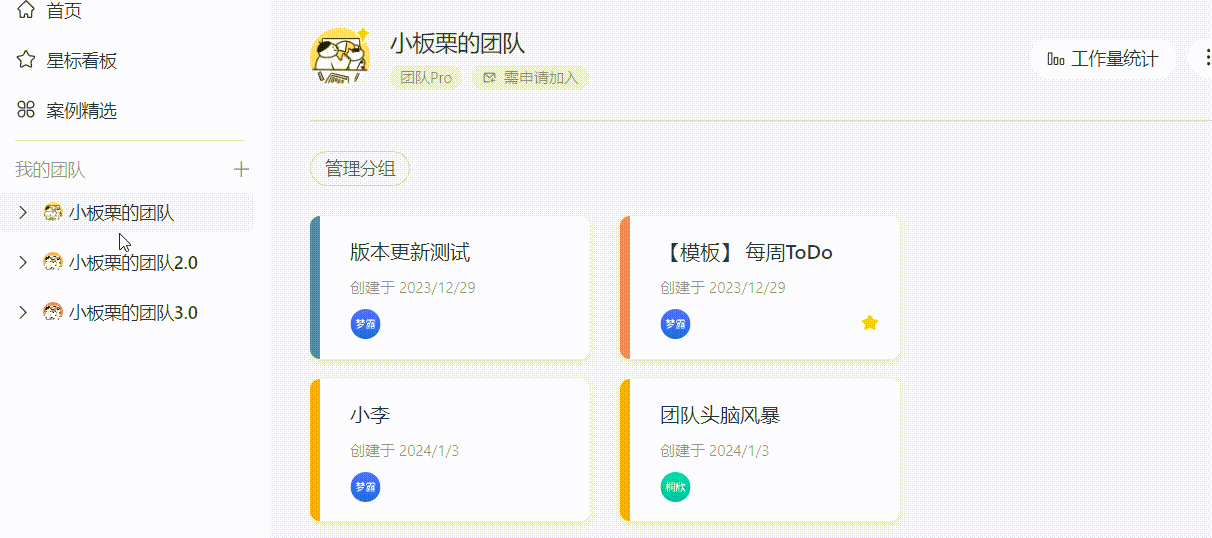Tap the 团队Pro badge

(x=426, y=78)
